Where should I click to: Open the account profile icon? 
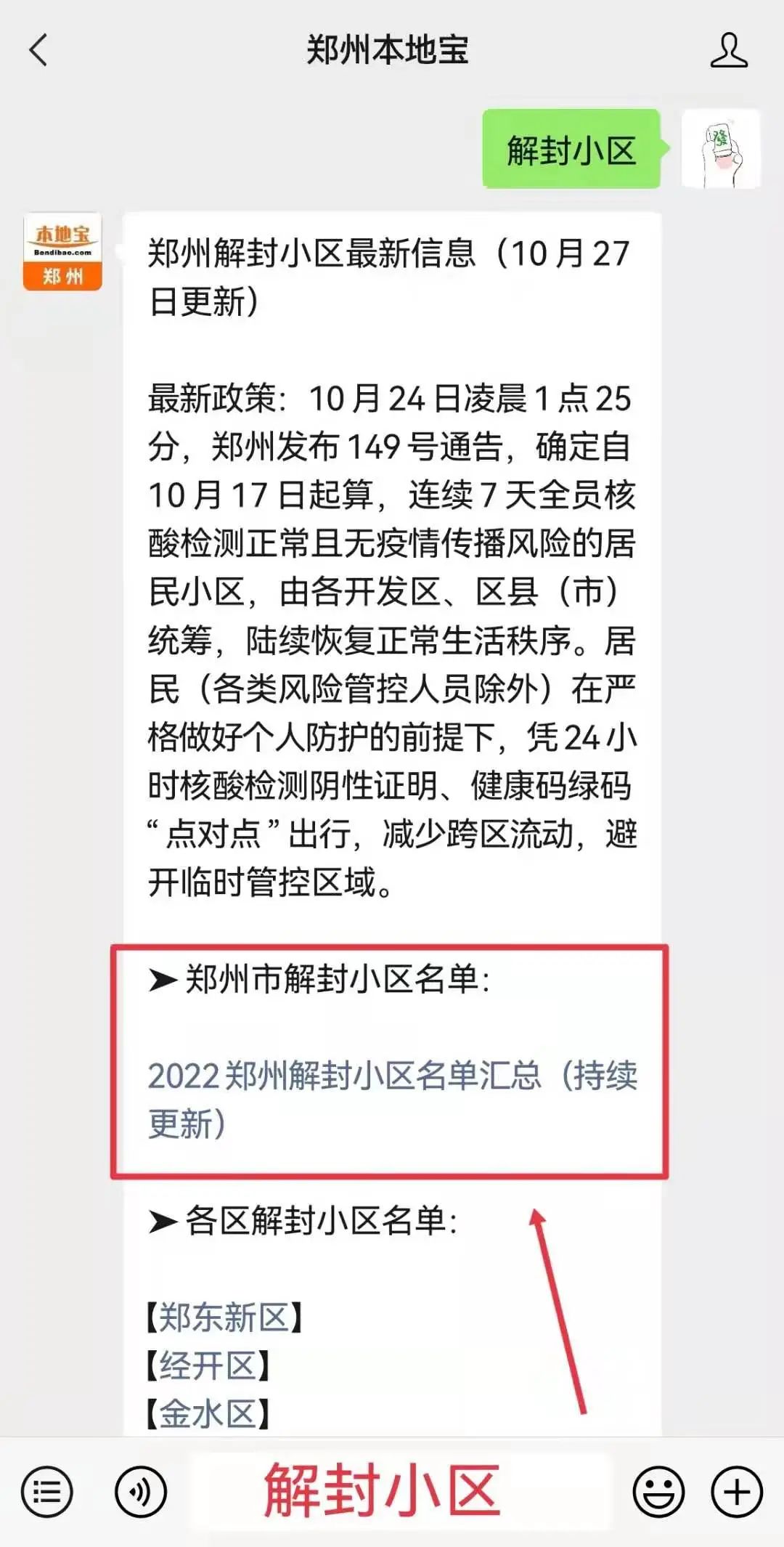tap(729, 50)
